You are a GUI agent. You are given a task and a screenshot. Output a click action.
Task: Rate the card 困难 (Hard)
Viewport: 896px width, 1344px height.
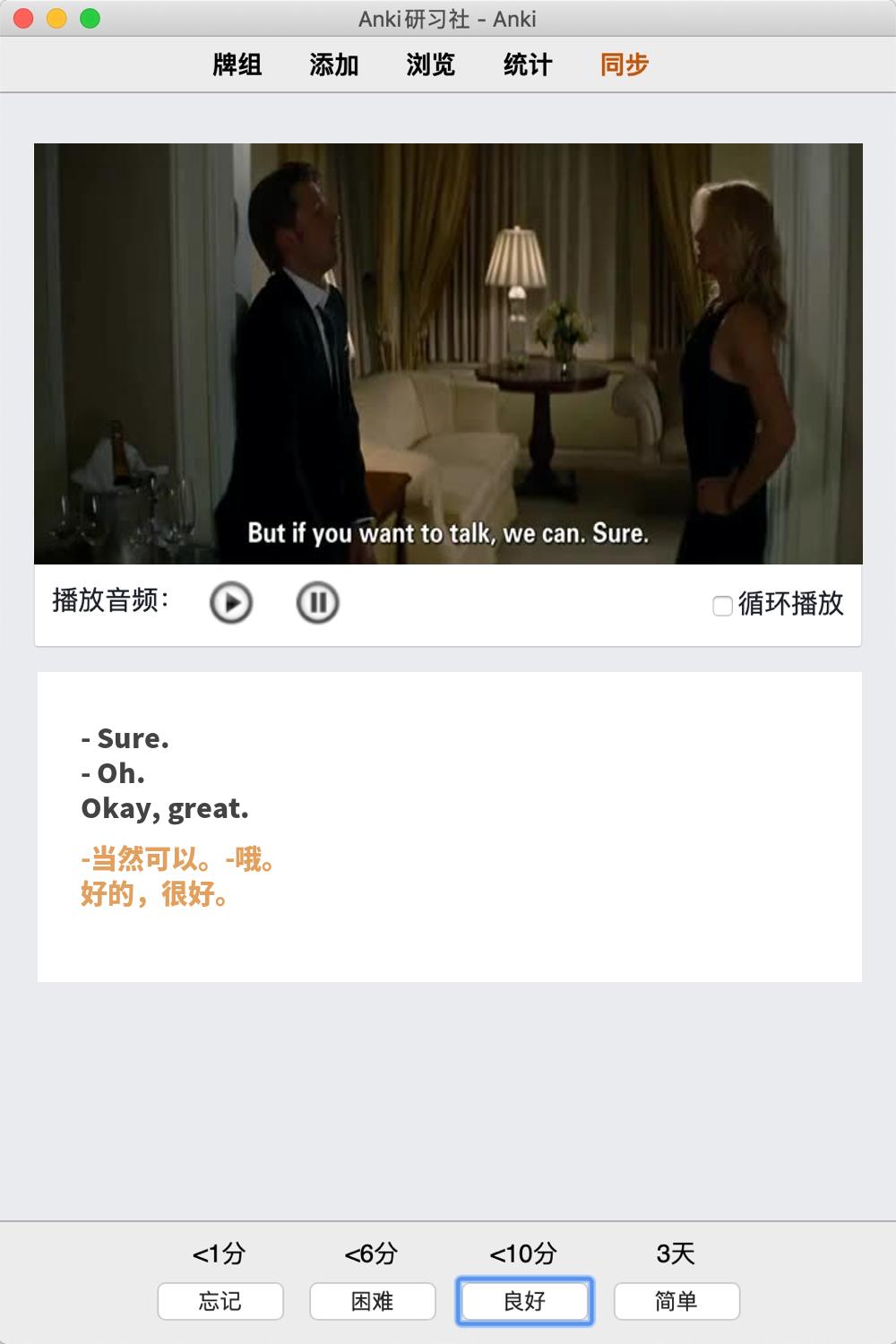tap(373, 1301)
